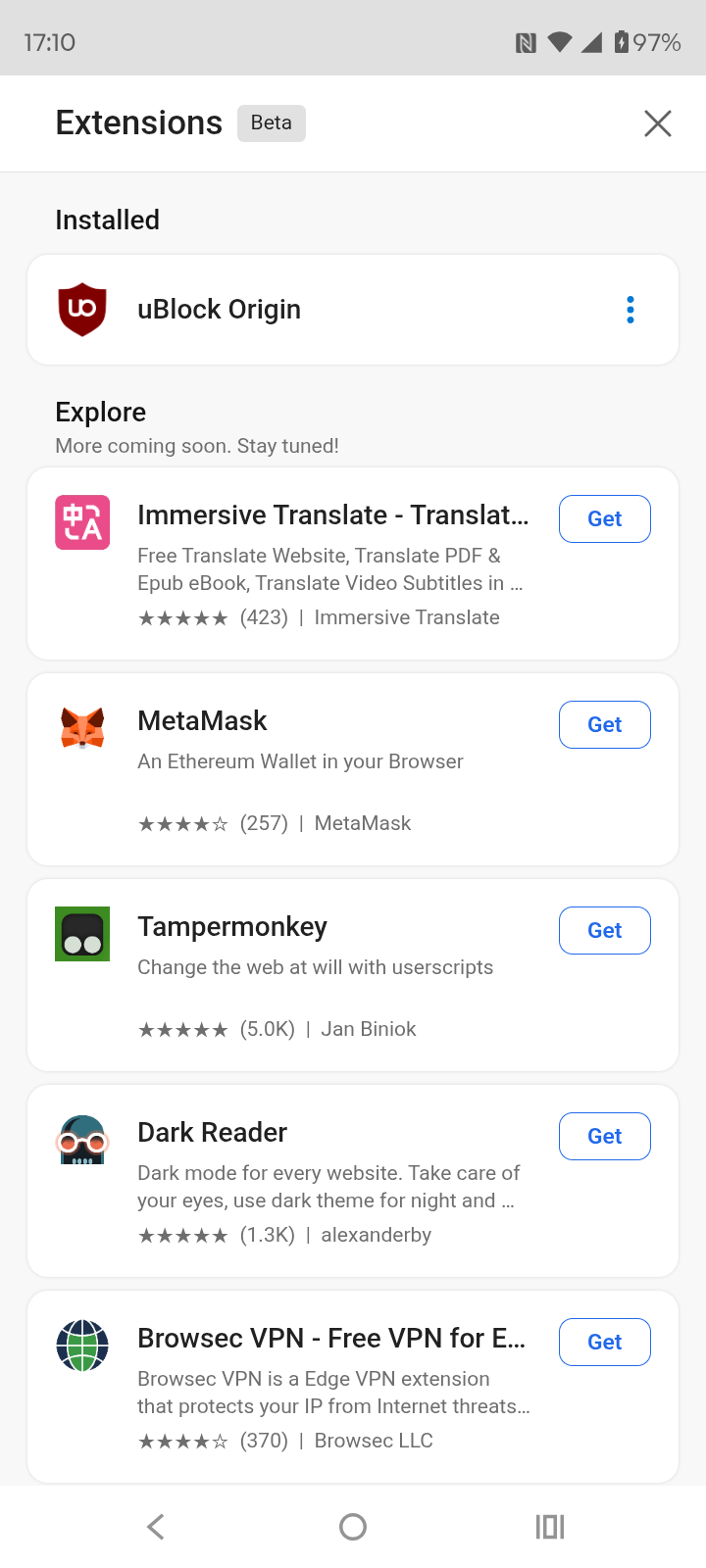The height and width of the screenshot is (1568, 706).
Task: View the Immersive Translate extension details
Action: (x=353, y=563)
